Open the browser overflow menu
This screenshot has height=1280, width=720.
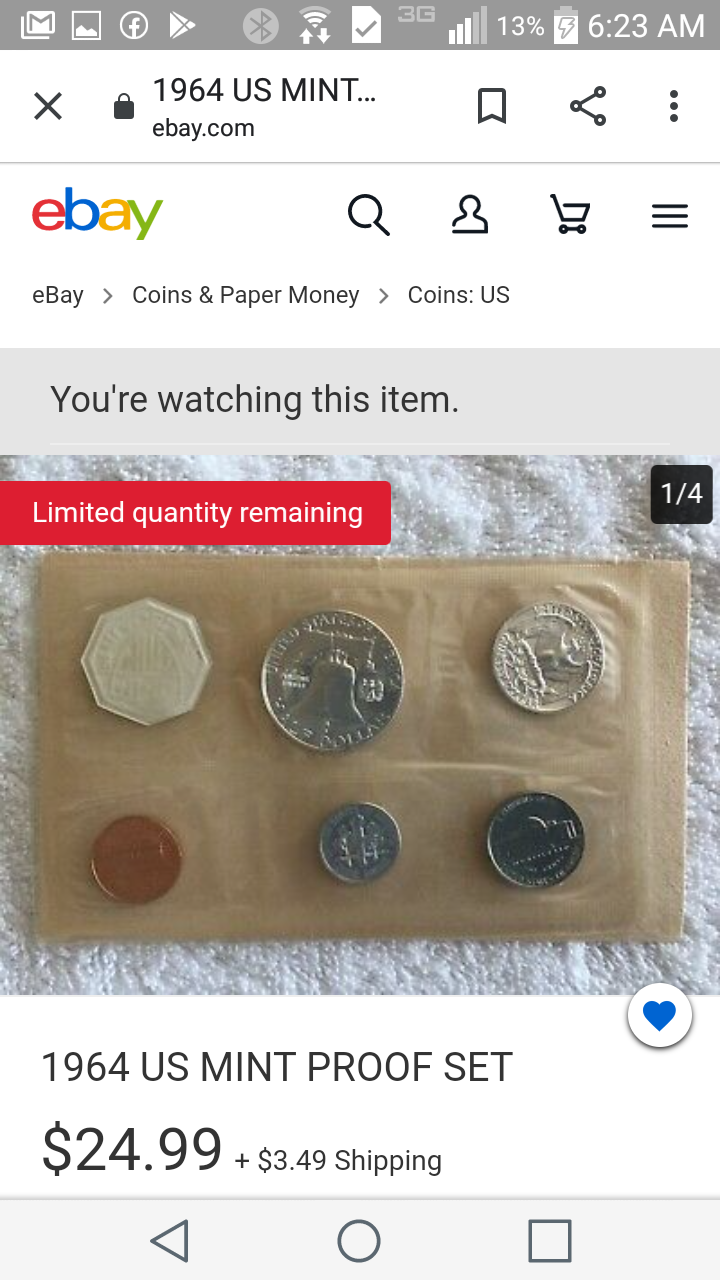674,106
